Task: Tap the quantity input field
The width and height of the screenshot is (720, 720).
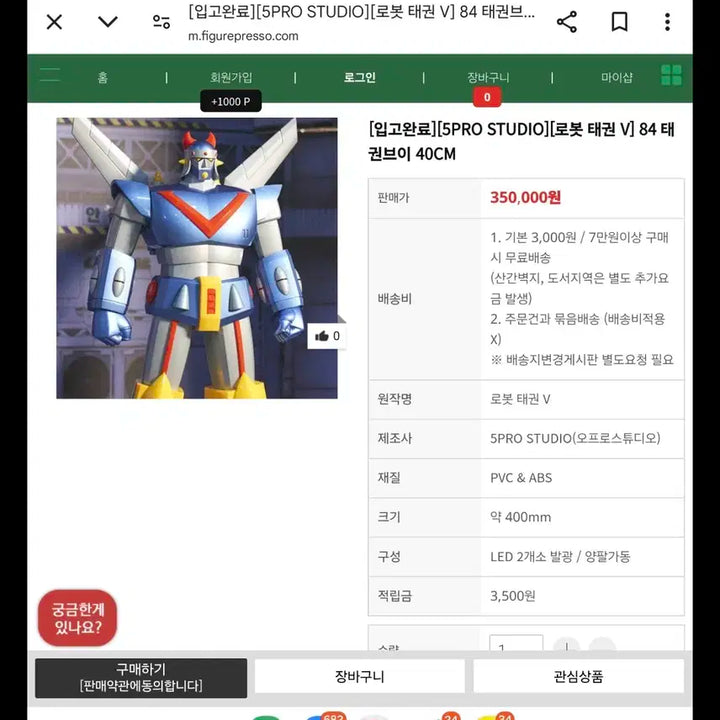Action: pos(516,647)
